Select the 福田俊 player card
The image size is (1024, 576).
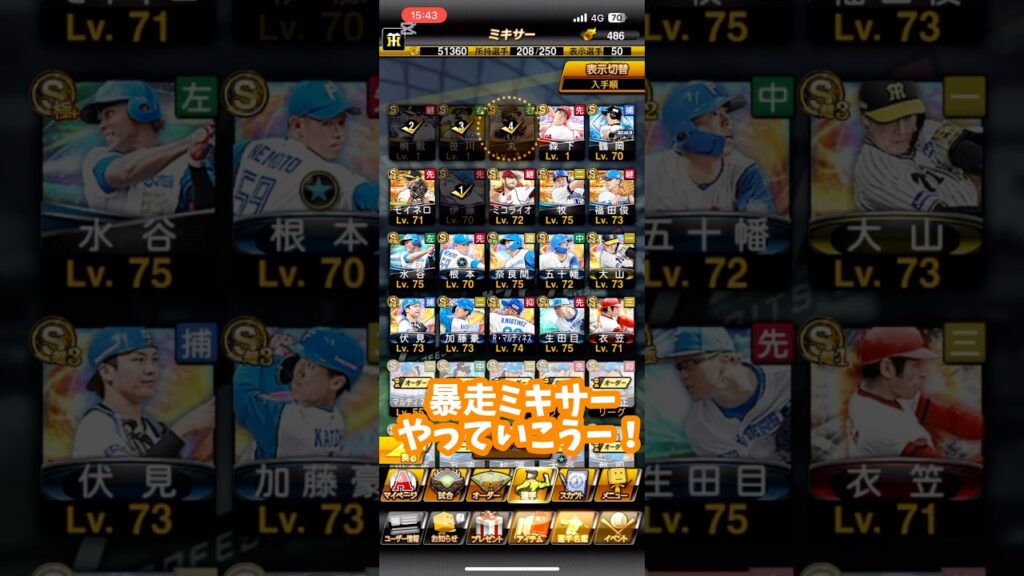coord(611,193)
